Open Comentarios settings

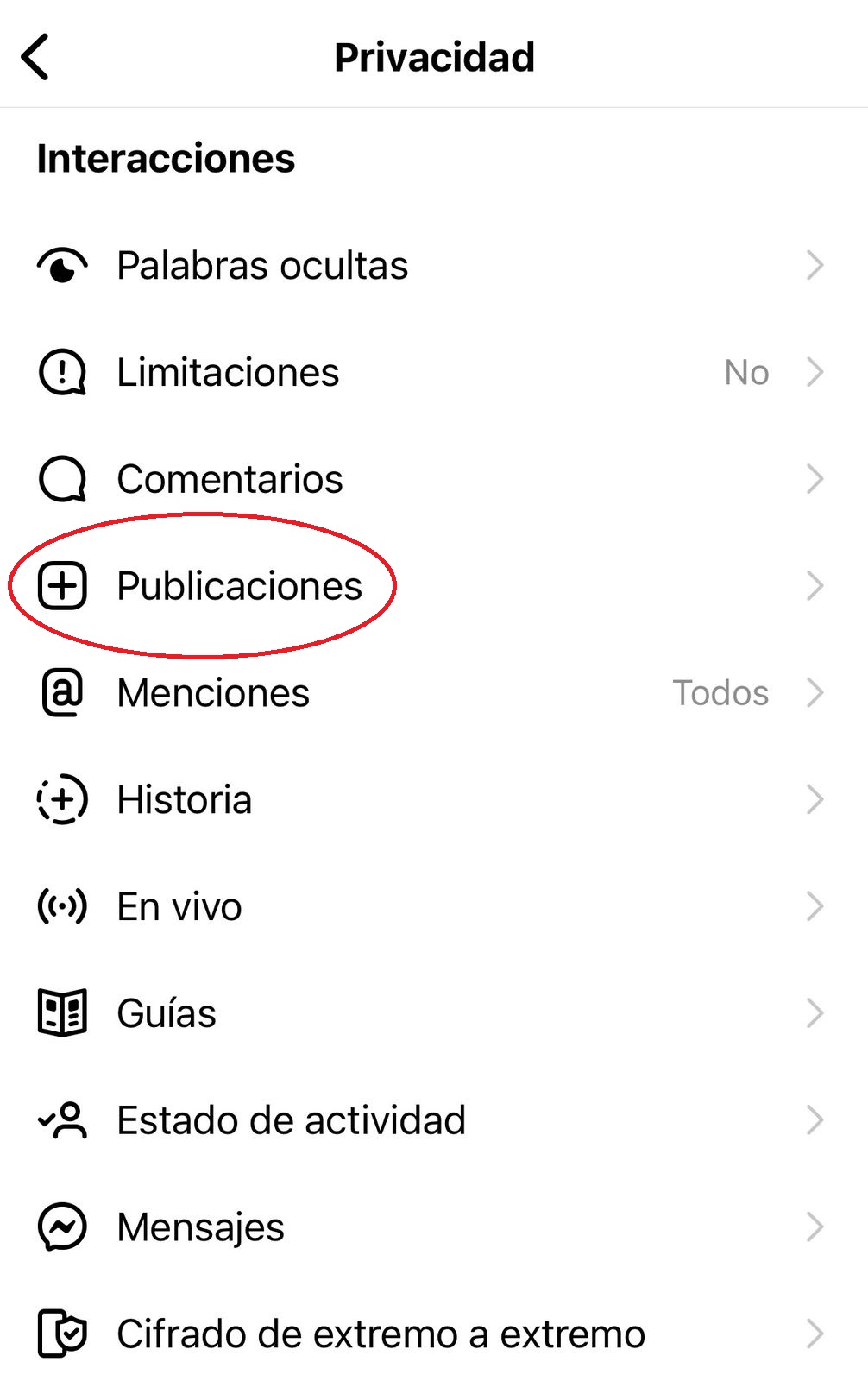tap(230, 479)
